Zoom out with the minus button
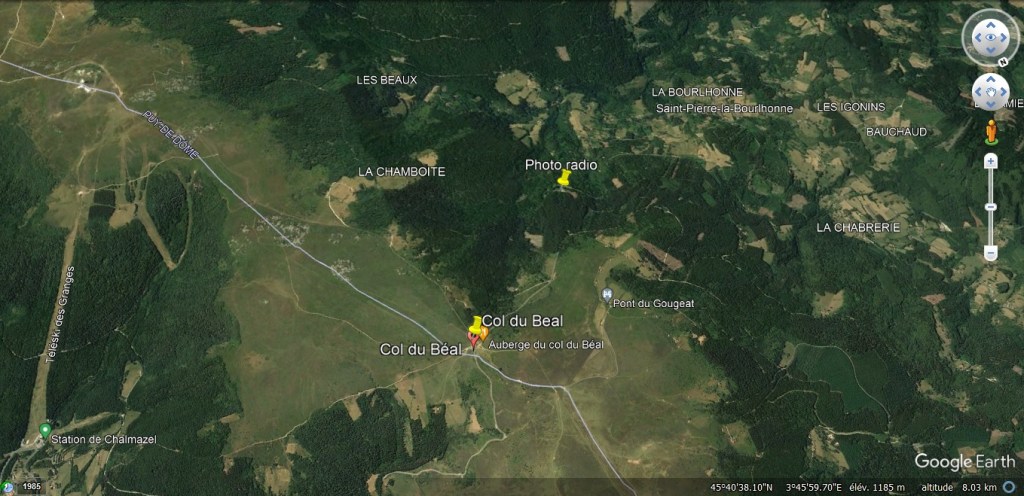1024x496 pixels. coord(991,253)
